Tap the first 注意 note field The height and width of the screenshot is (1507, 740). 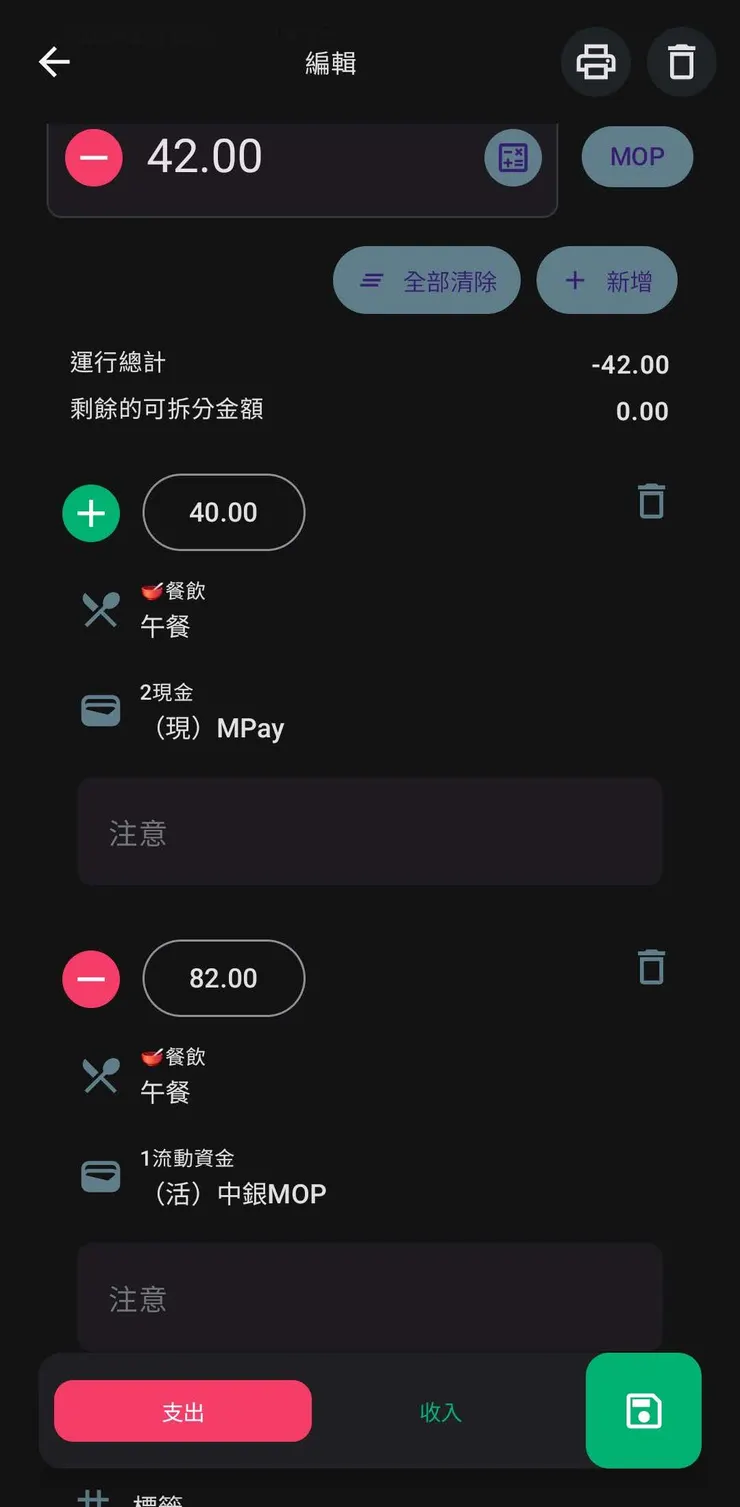click(x=370, y=831)
